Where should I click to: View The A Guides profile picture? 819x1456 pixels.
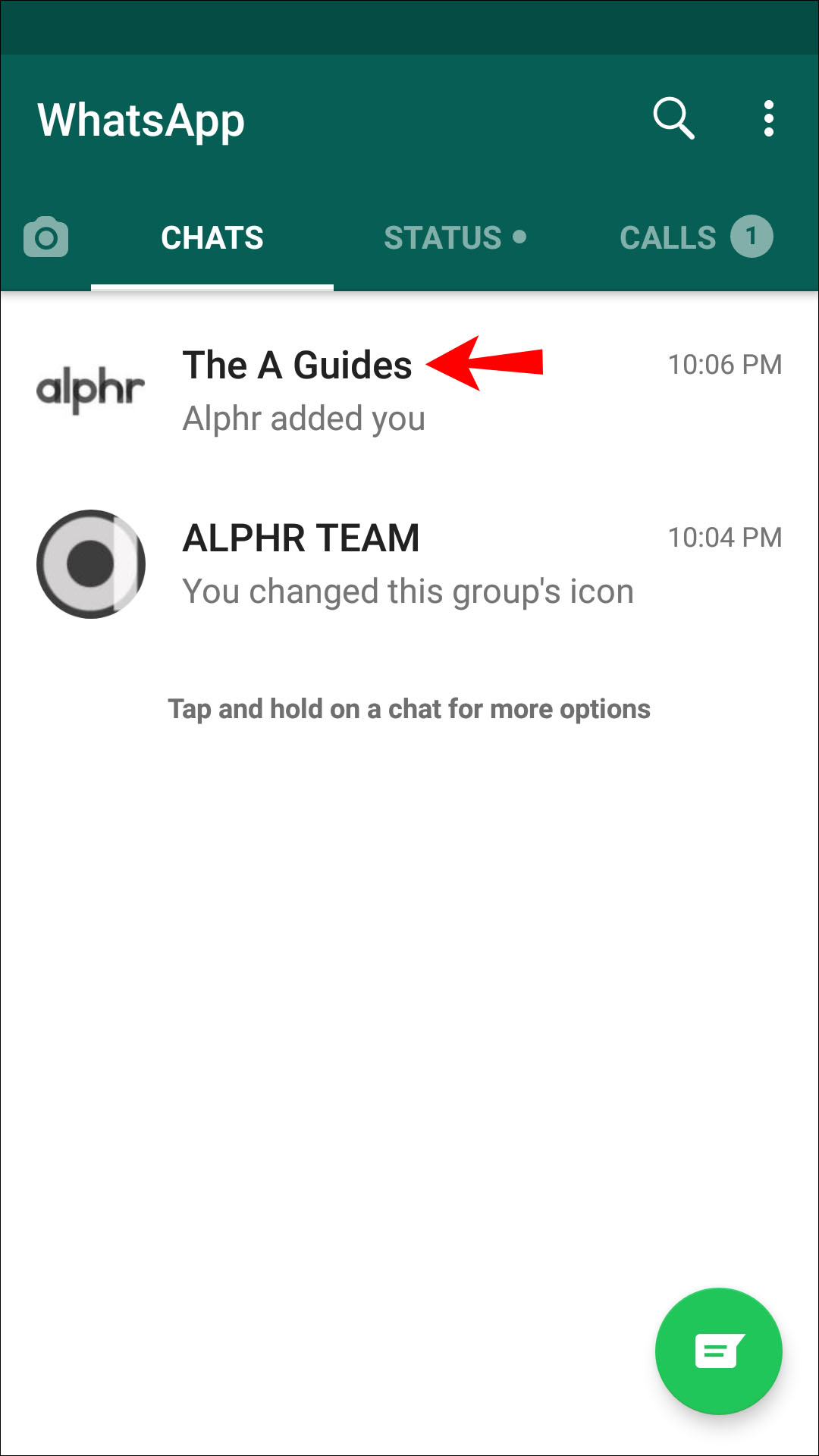click(91, 390)
